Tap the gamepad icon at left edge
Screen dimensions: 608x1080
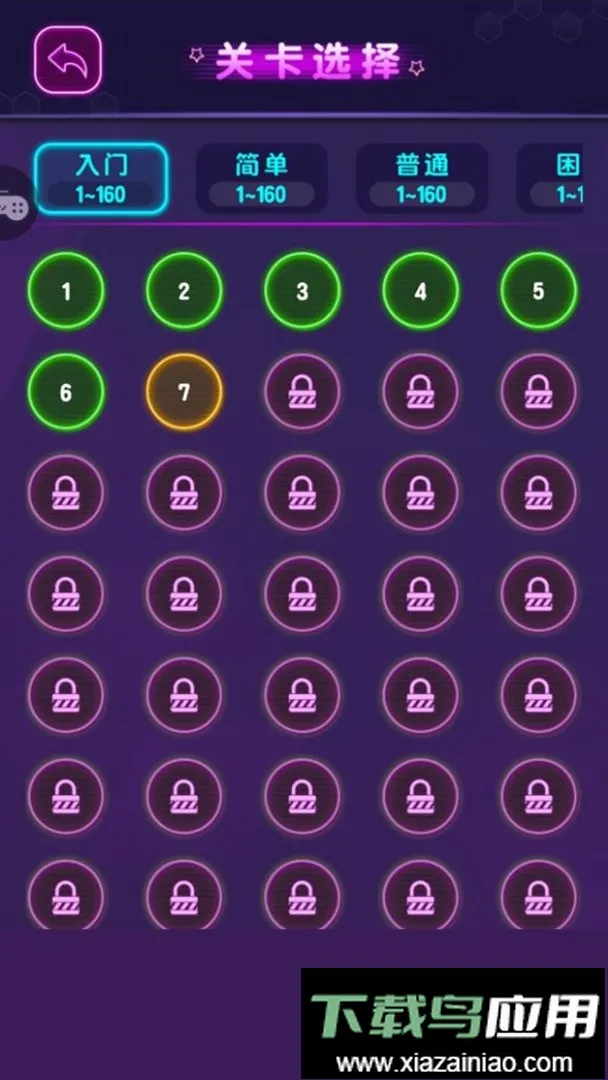[14, 204]
